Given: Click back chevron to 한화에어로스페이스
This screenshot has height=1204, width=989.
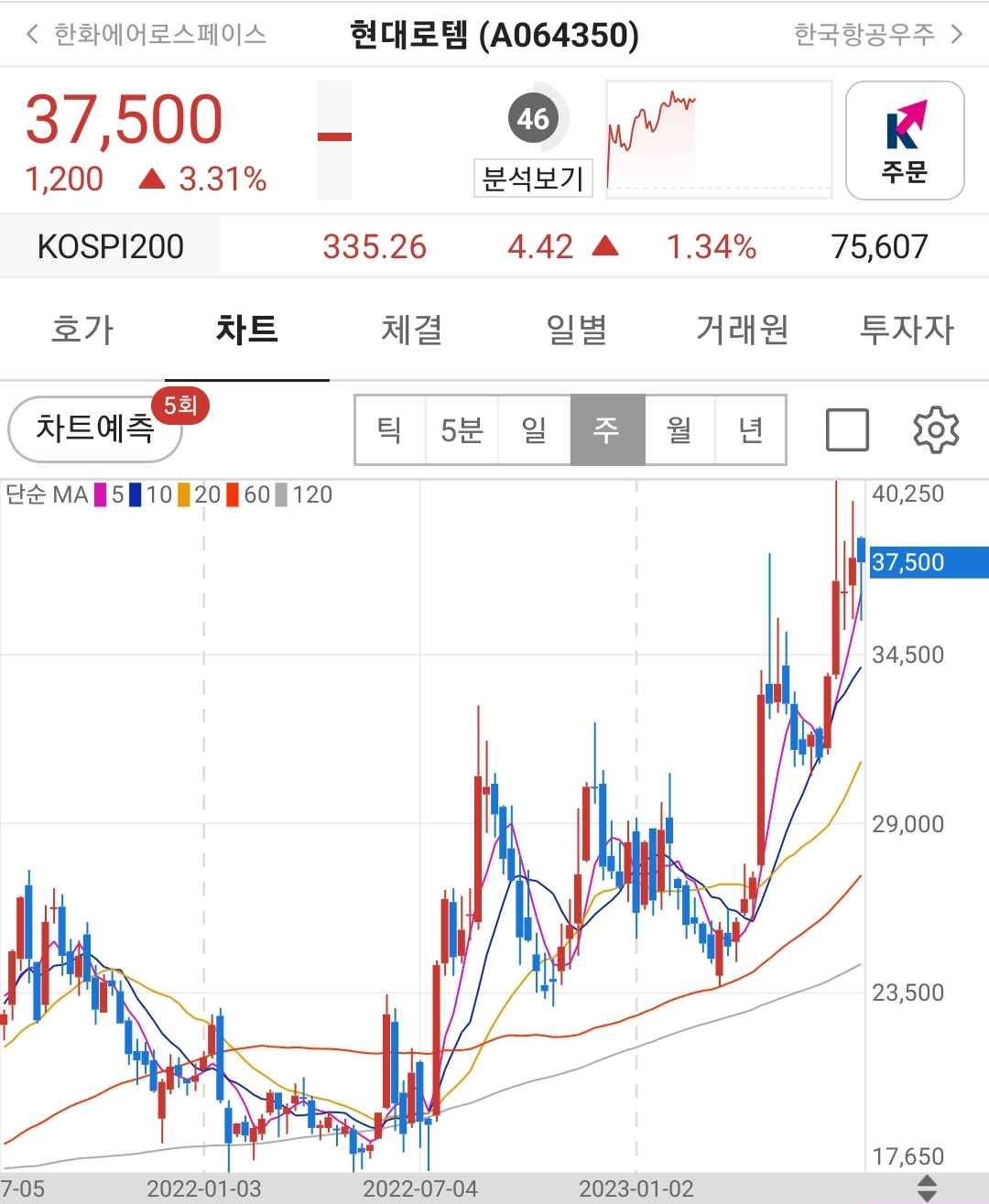Looking at the screenshot, I should point(33,34).
